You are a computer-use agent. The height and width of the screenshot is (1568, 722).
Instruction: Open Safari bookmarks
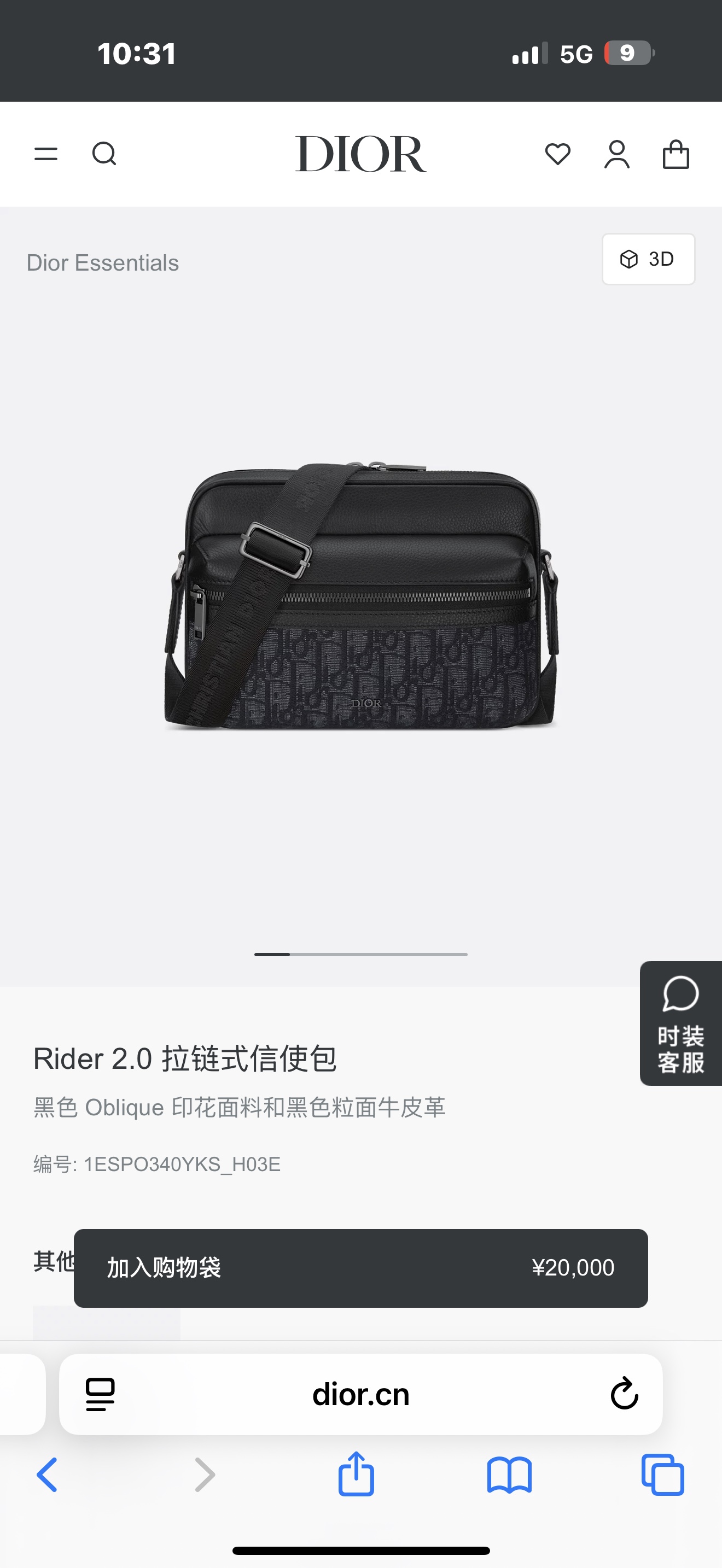[x=510, y=1475]
